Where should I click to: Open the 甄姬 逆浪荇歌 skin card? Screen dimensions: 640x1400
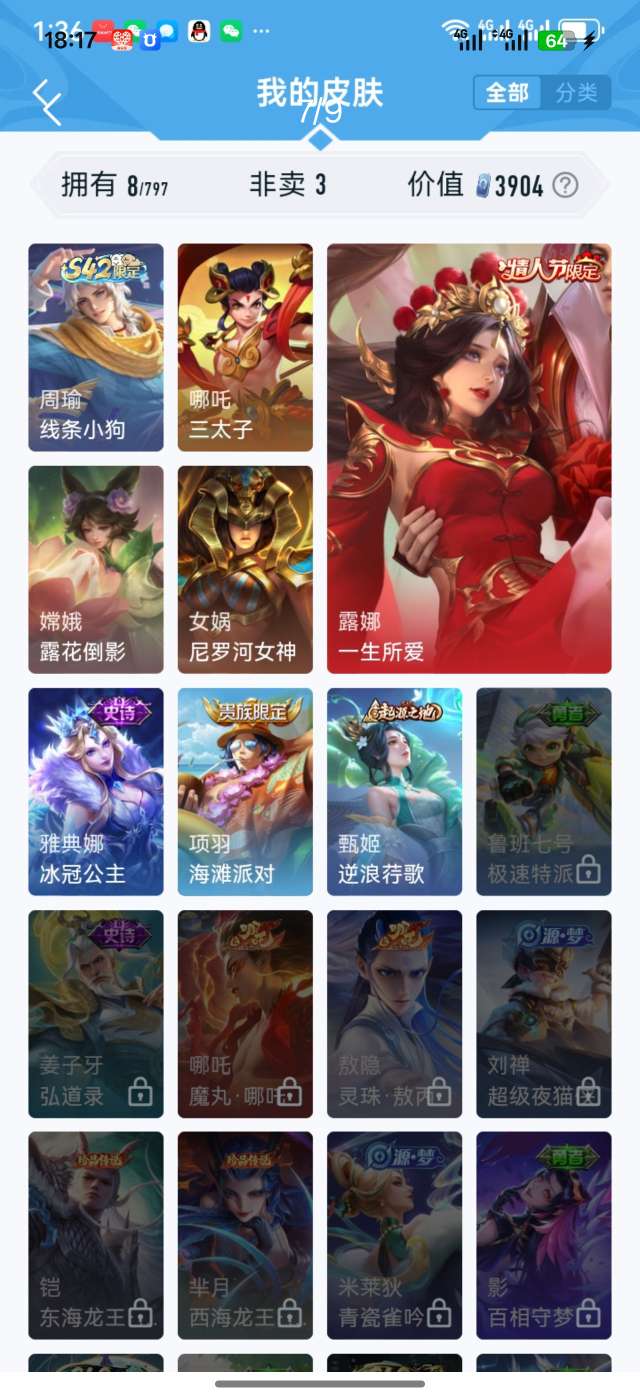(395, 792)
